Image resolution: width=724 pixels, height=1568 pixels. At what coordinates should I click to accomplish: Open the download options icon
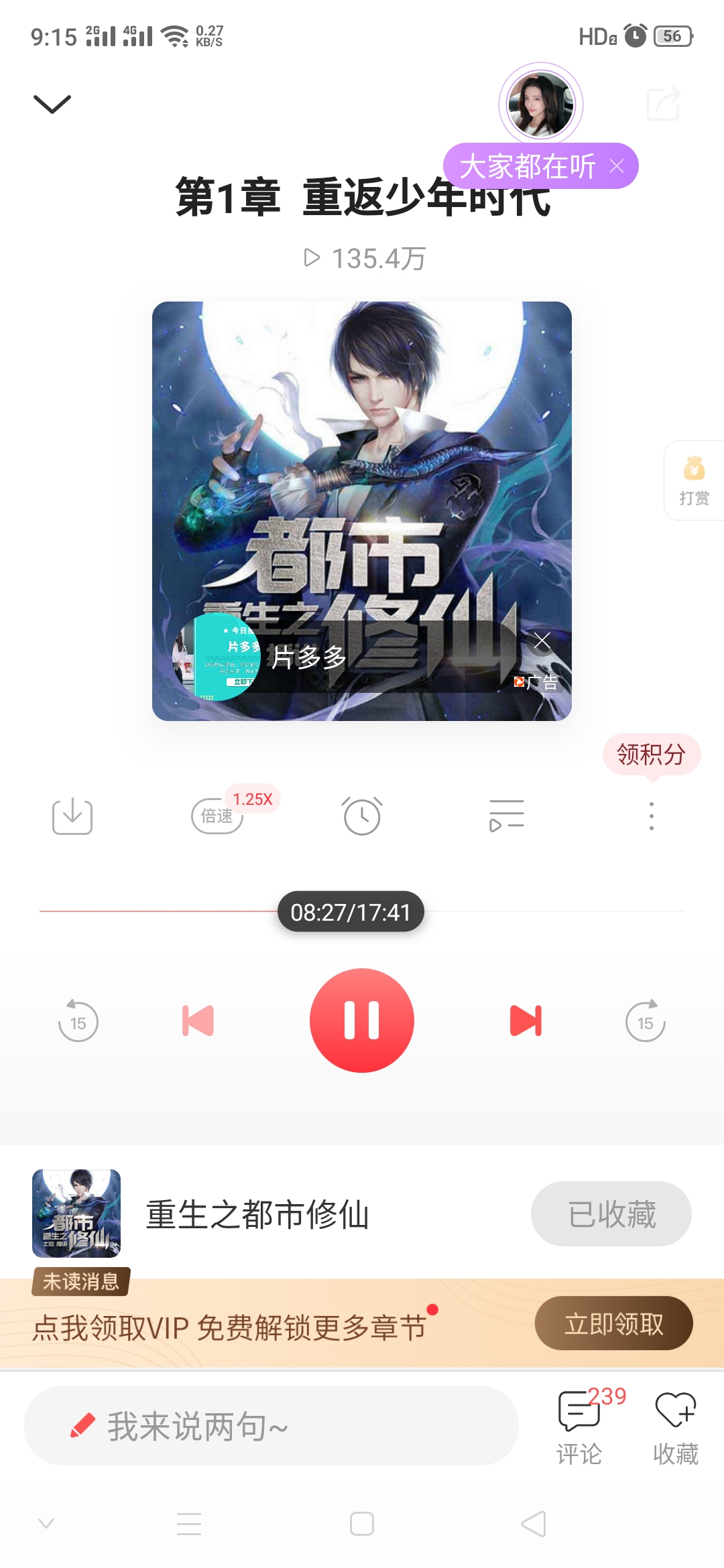pos(72,816)
